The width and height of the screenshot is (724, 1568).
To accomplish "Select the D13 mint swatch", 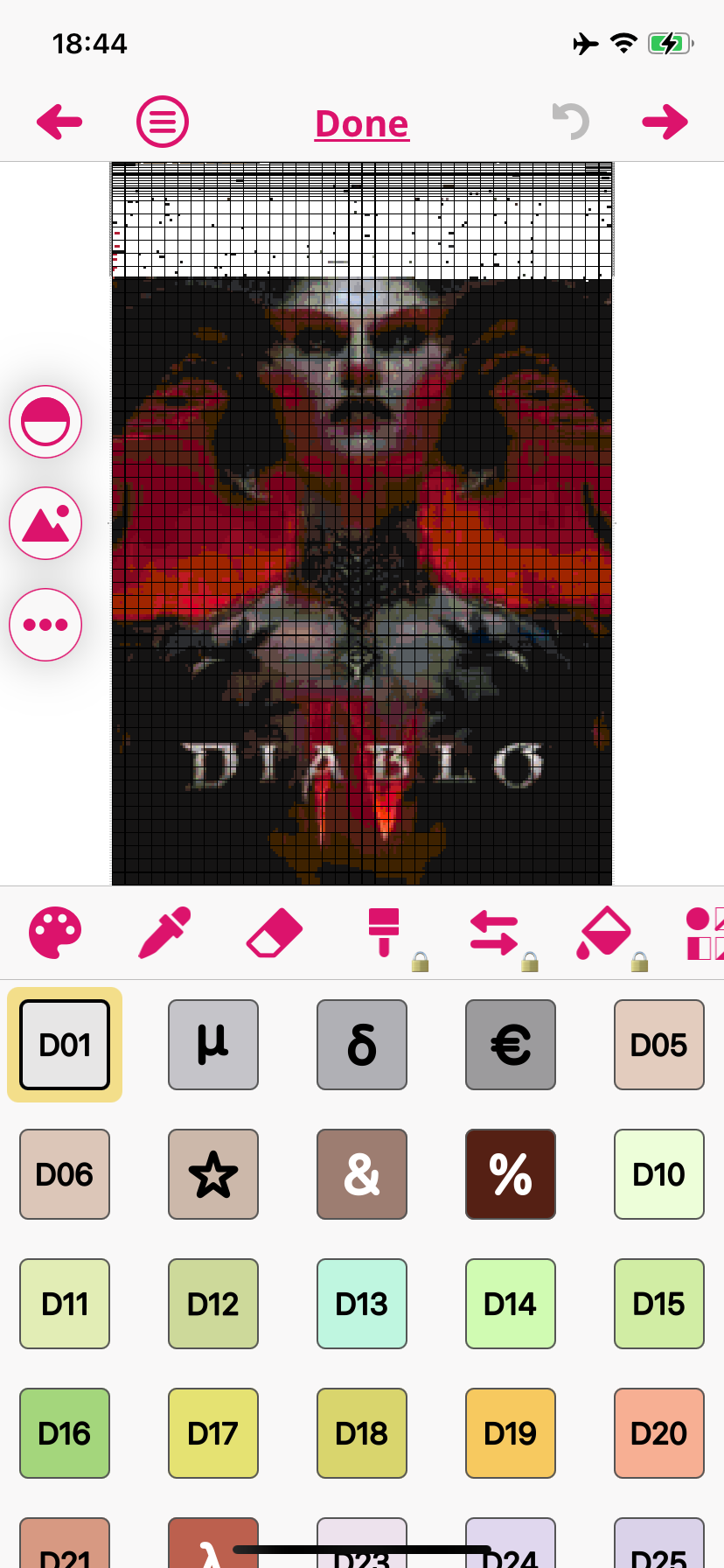I will (x=362, y=1304).
